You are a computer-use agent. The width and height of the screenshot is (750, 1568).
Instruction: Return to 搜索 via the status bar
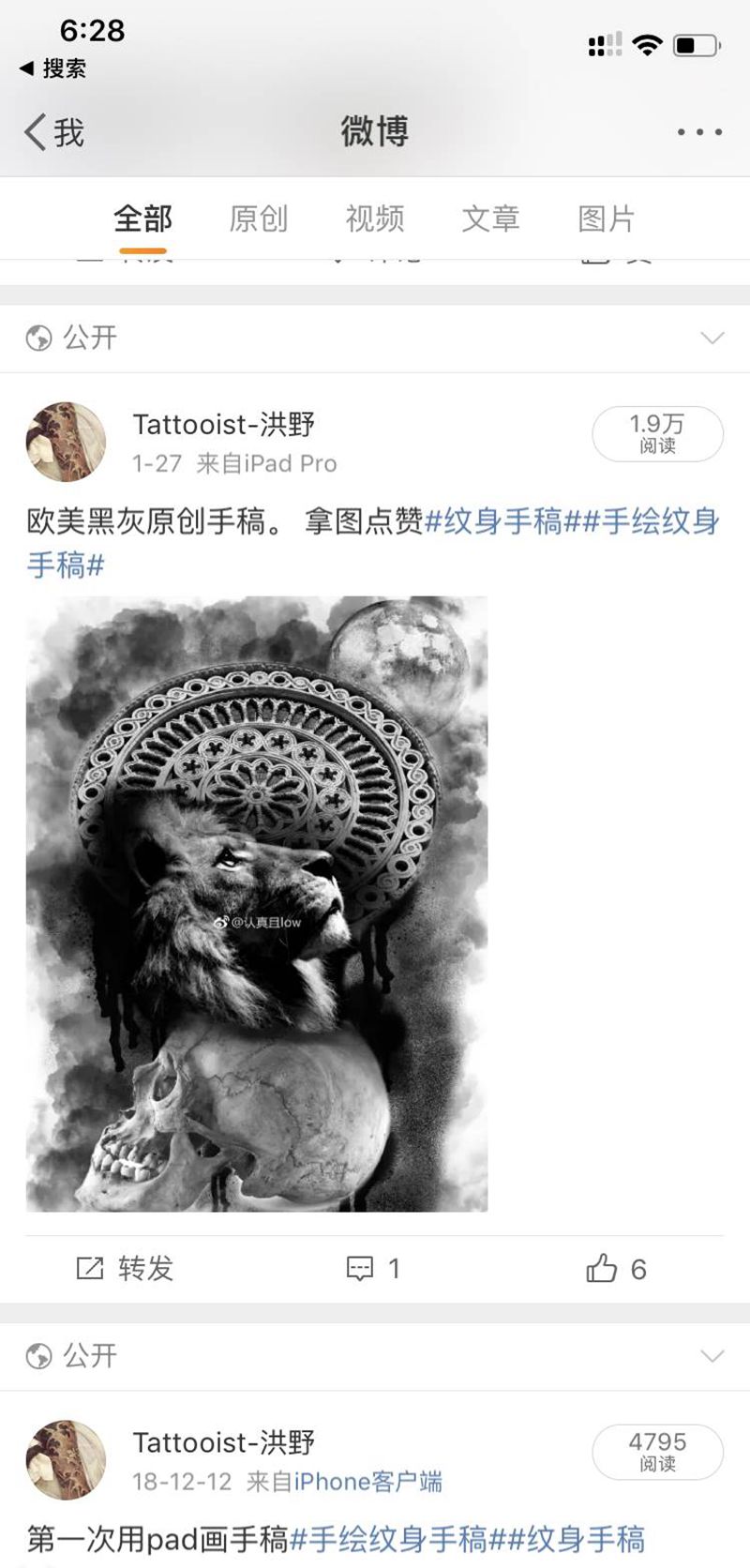click(52, 68)
